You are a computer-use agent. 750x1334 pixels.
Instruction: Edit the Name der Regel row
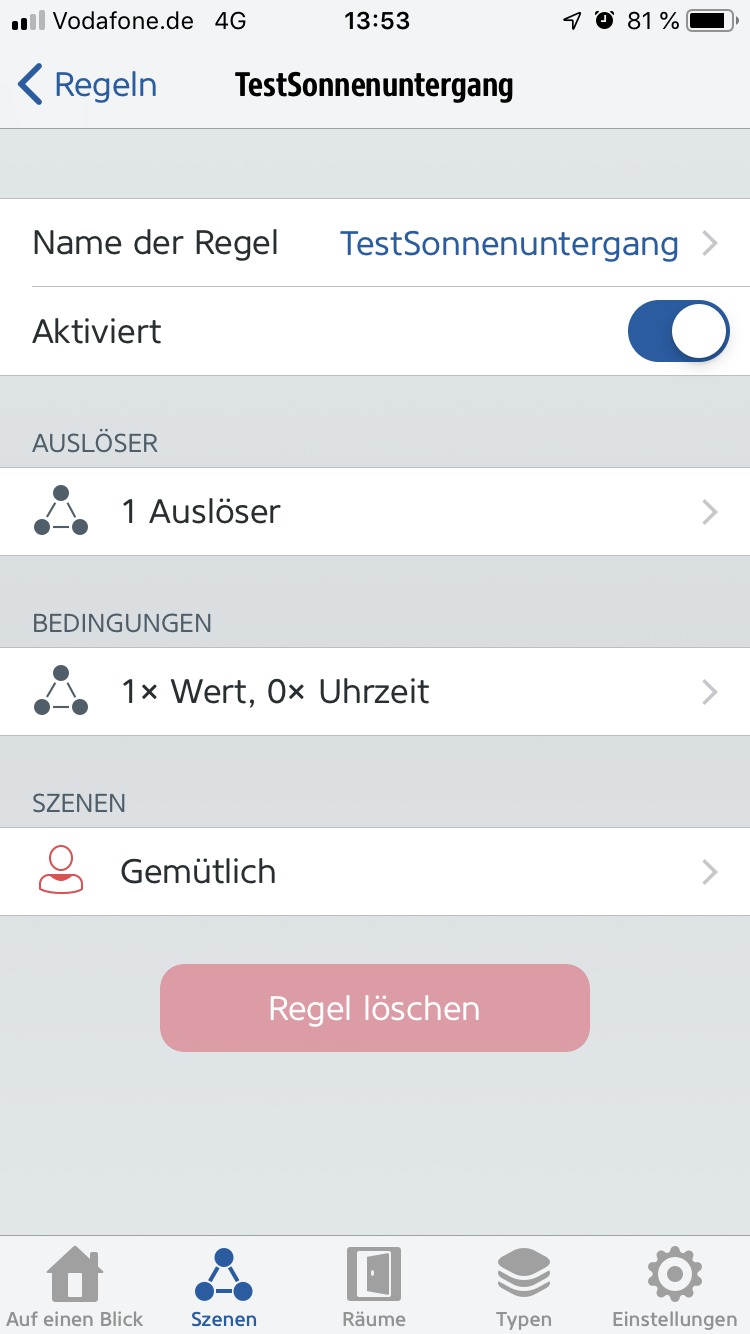click(x=375, y=243)
